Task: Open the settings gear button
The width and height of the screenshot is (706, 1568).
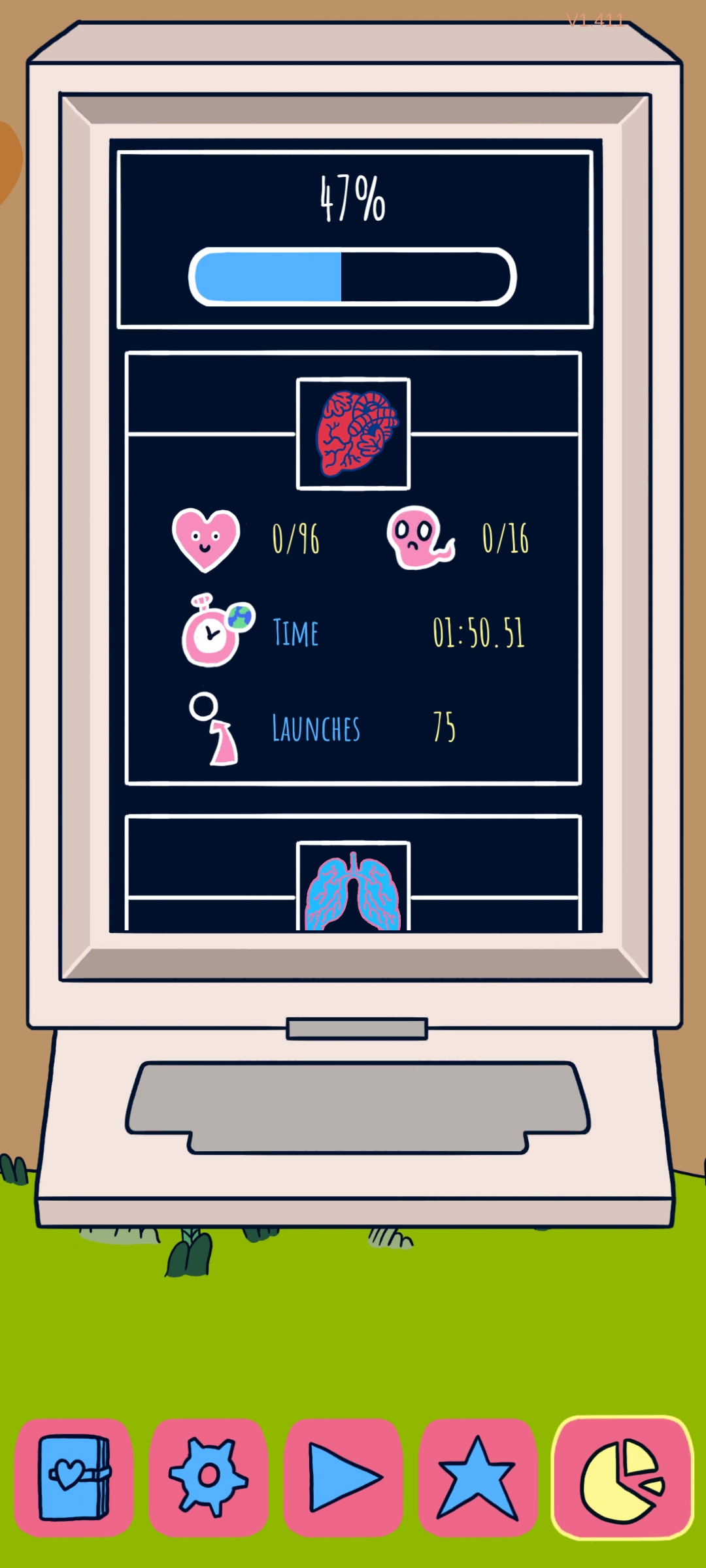Action: pyautogui.click(x=209, y=1478)
